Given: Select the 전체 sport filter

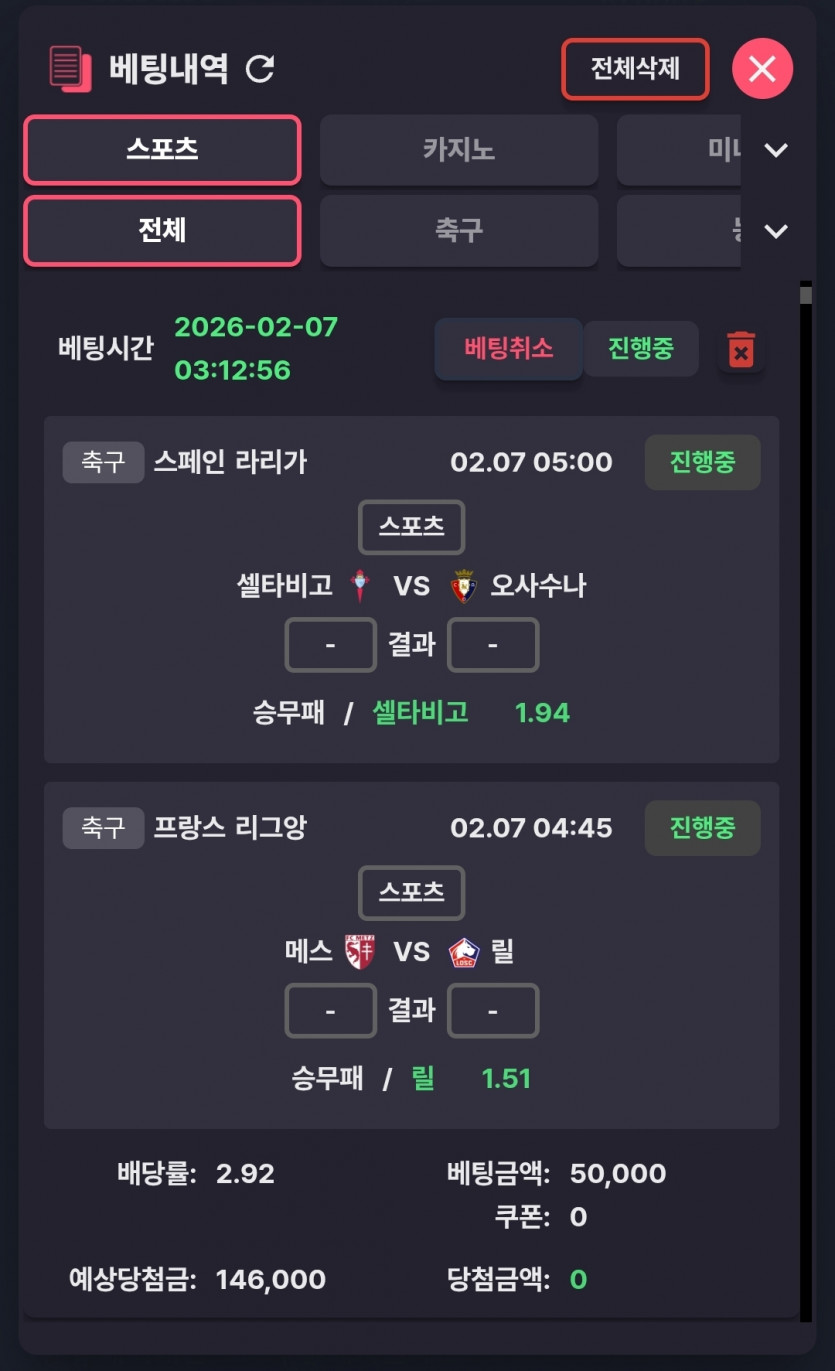Looking at the screenshot, I should (162, 231).
